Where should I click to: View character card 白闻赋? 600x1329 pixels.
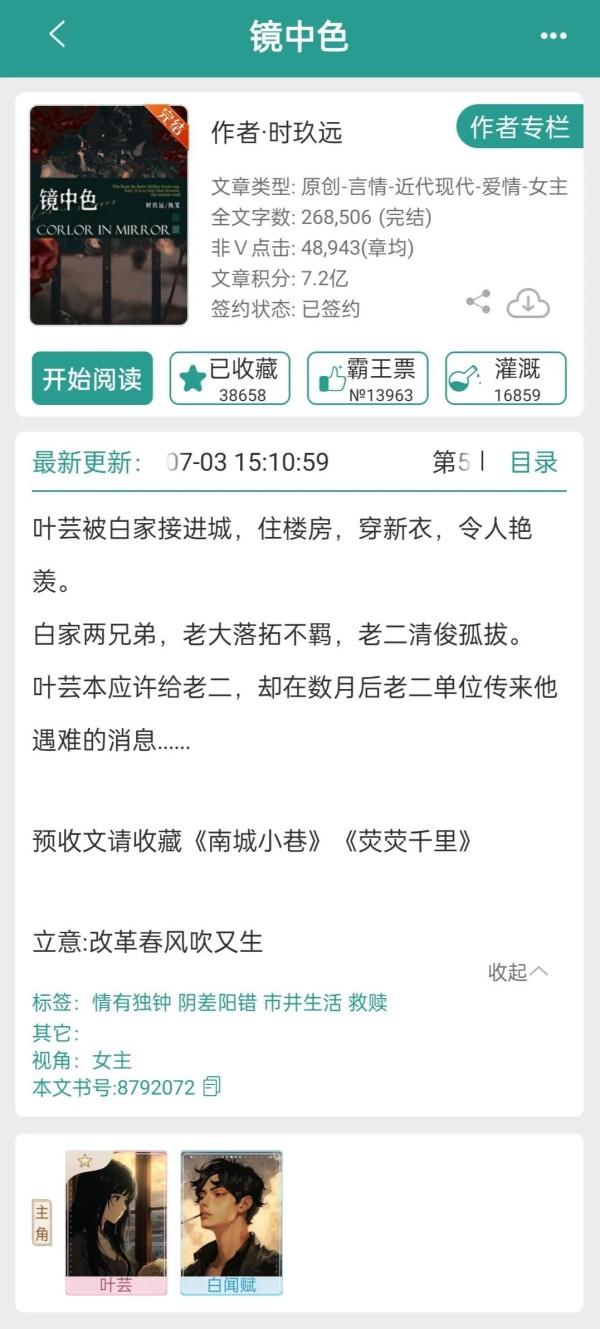point(231,1221)
